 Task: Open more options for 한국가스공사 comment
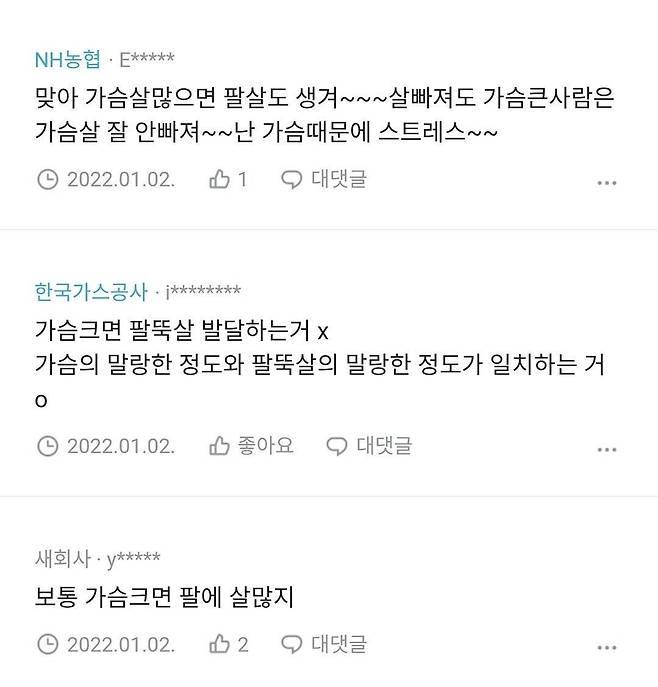[x=606, y=449]
